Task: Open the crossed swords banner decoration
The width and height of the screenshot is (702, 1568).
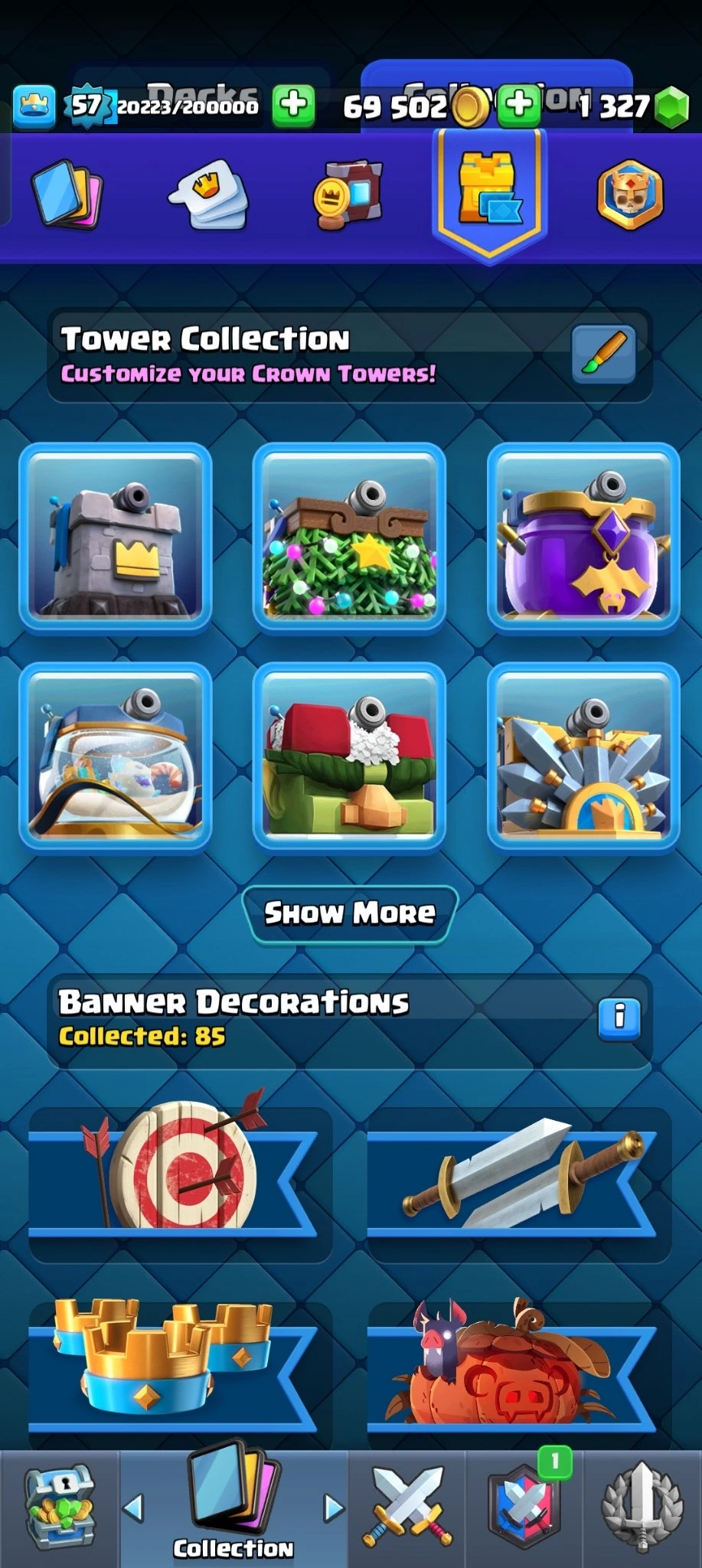Action: 519,1171
